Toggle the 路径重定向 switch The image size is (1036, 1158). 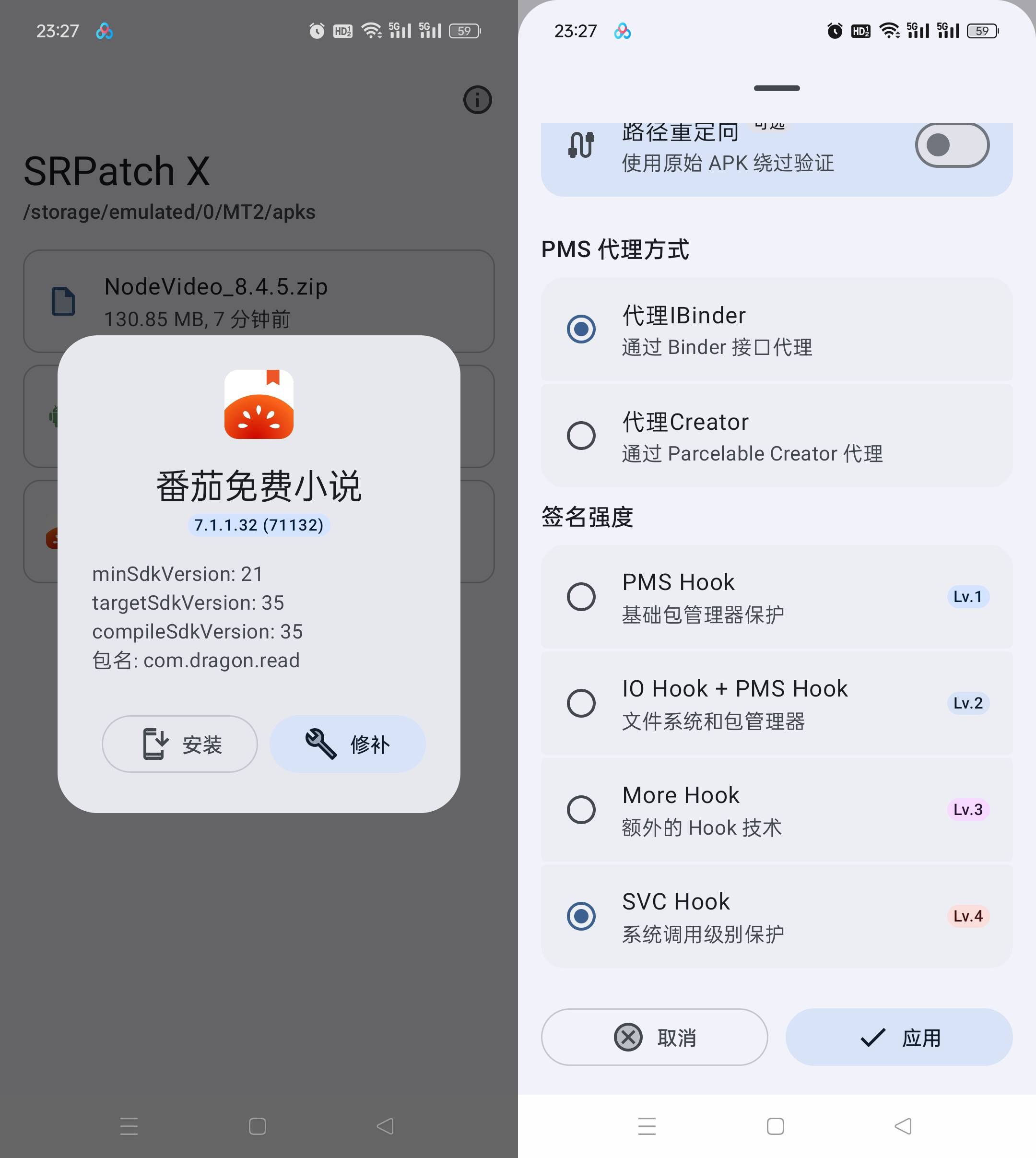pyautogui.click(x=952, y=145)
